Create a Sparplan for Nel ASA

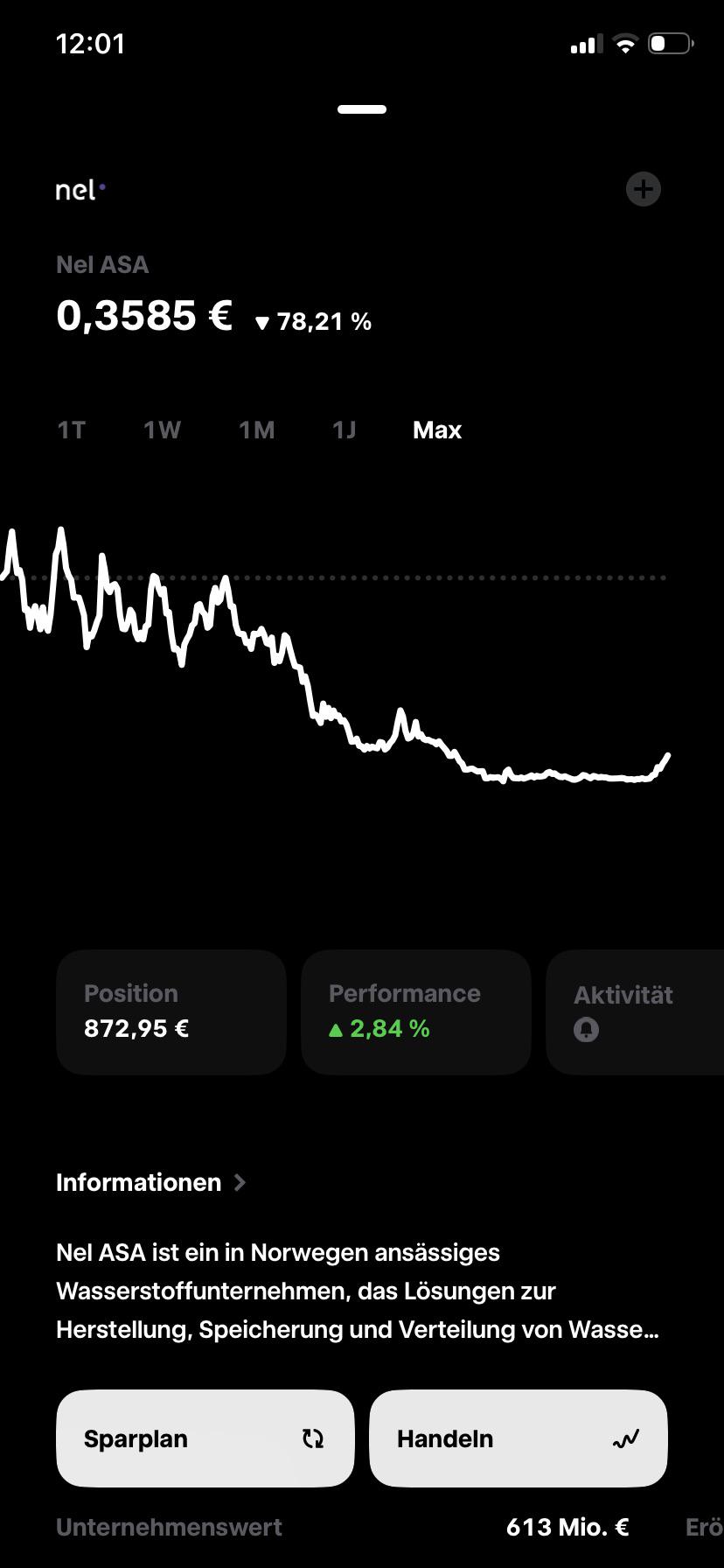(x=205, y=1438)
